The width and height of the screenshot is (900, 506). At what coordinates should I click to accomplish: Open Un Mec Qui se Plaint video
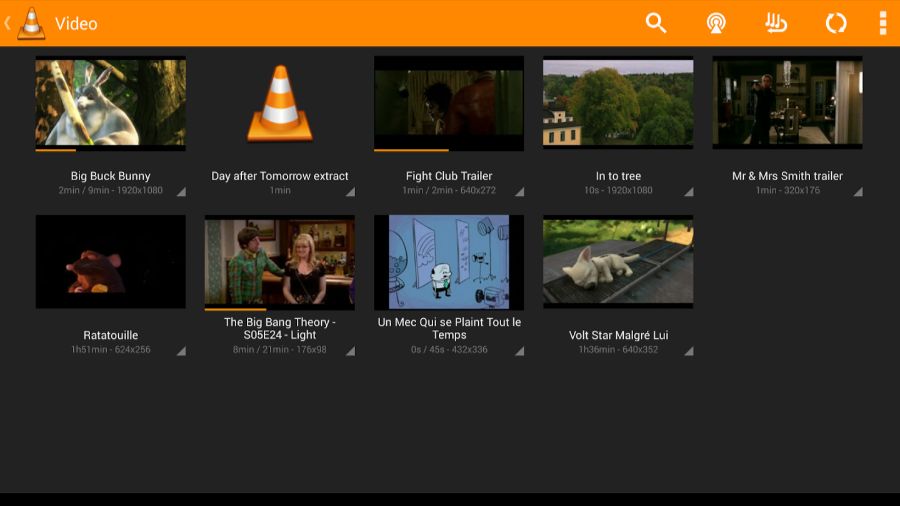(x=449, y=262)
